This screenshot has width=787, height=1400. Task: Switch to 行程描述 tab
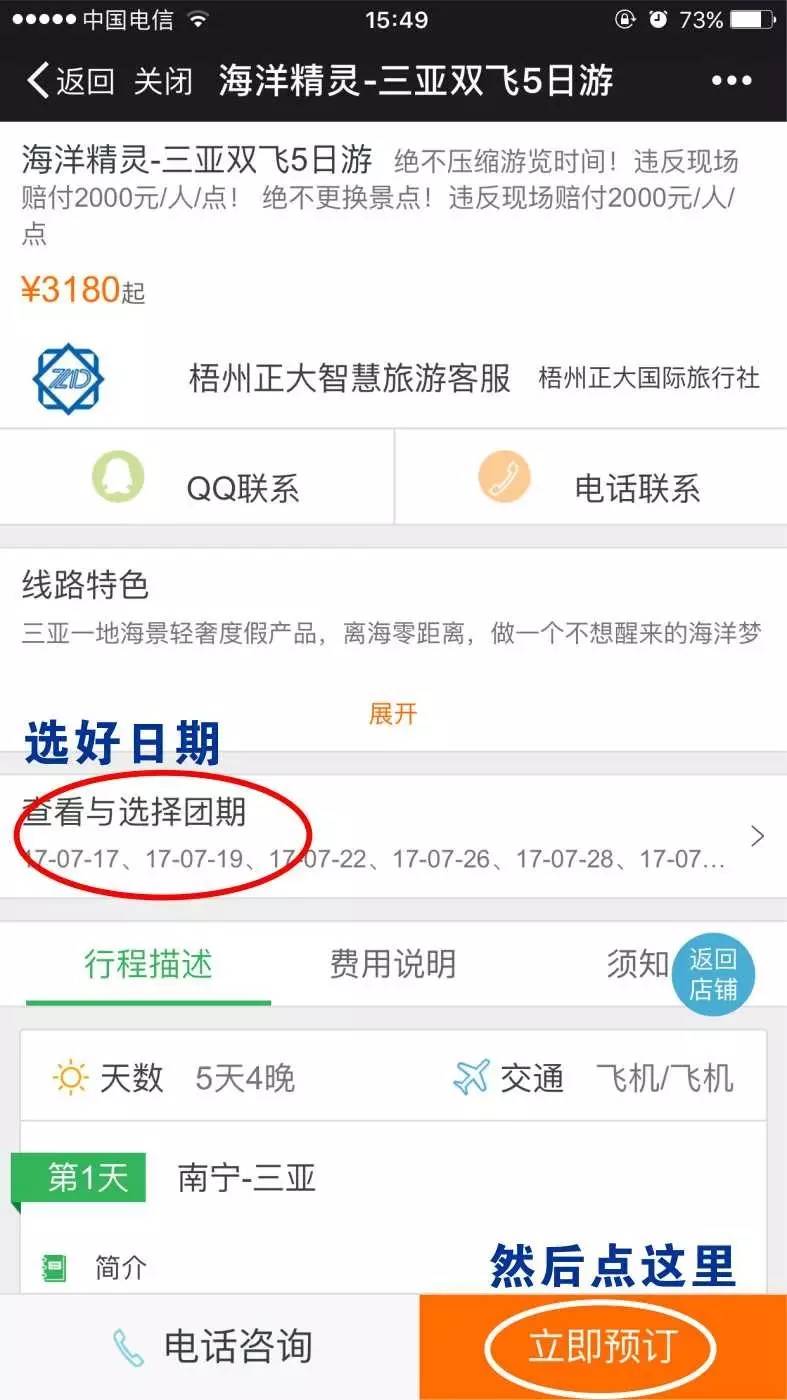[x=148, y=964]
